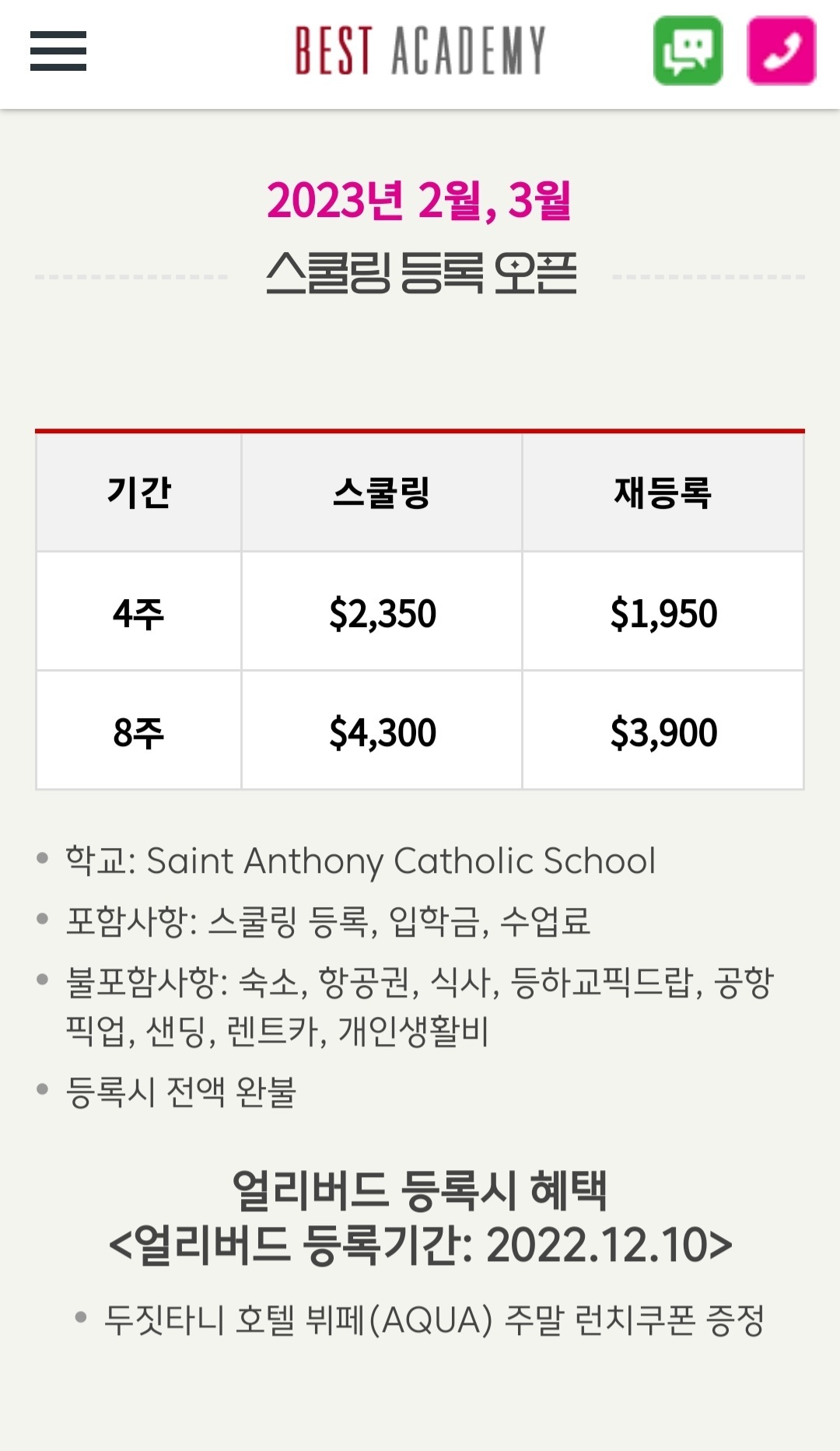
Task: Tap the Best Academy logo
Action: [420, 51]
